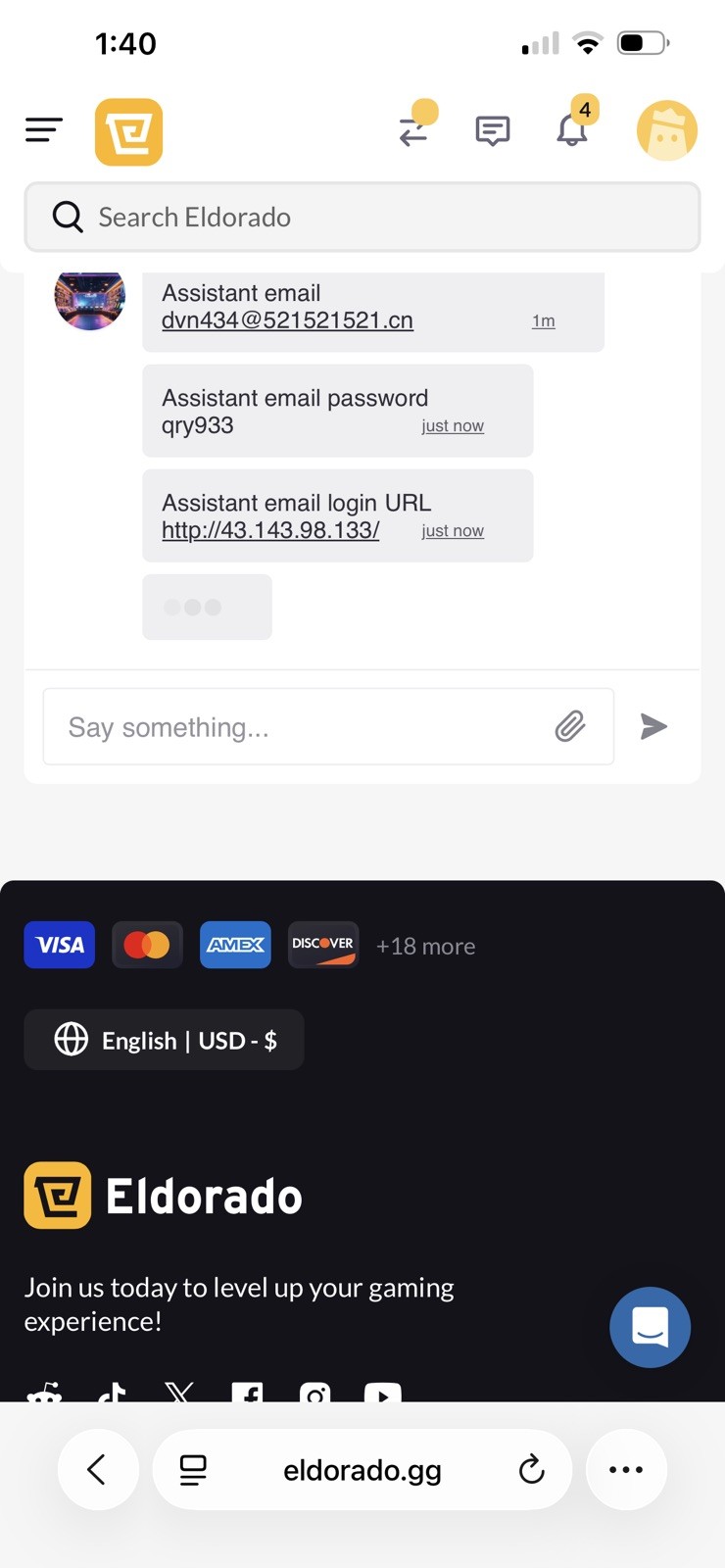725x1568 pixels.
Task: Open the browser's more options menu
Action: pyautogui.click(x=626, y=1469)
